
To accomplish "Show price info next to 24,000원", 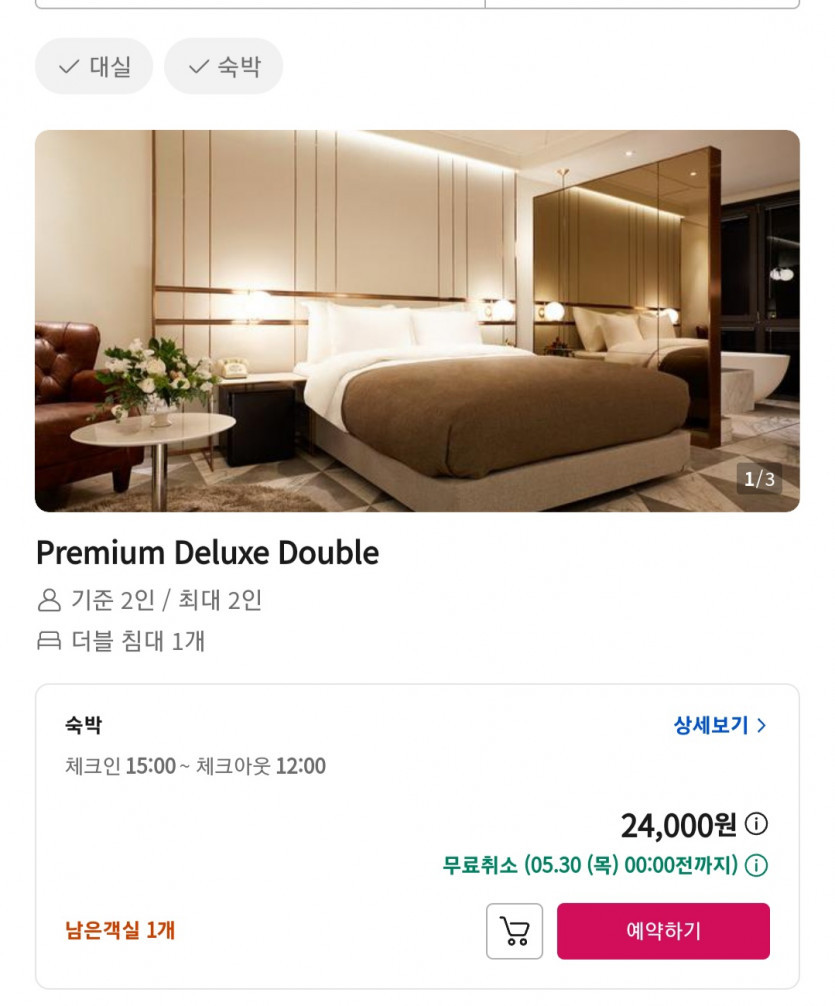I will click(x=757, y=824).
